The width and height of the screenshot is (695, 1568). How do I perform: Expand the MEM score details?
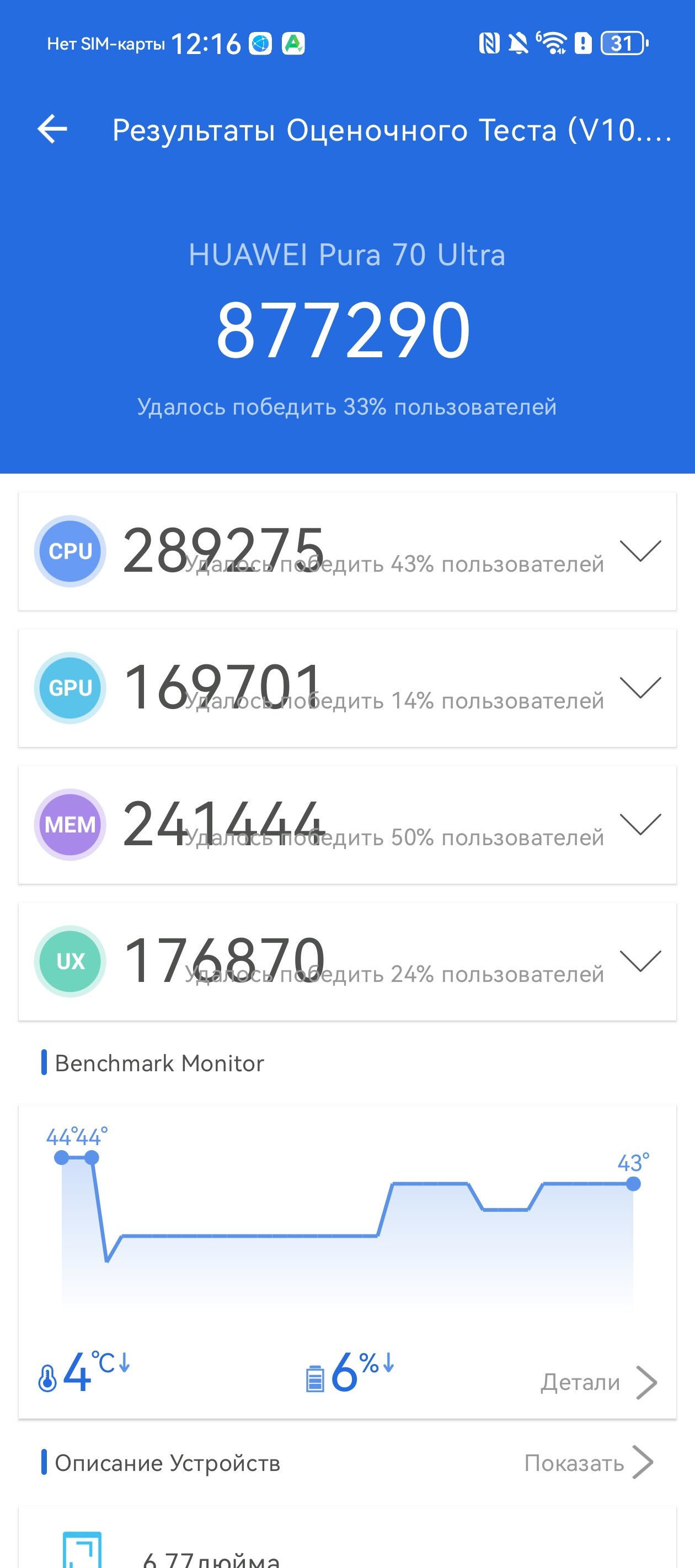pos(640,824)
